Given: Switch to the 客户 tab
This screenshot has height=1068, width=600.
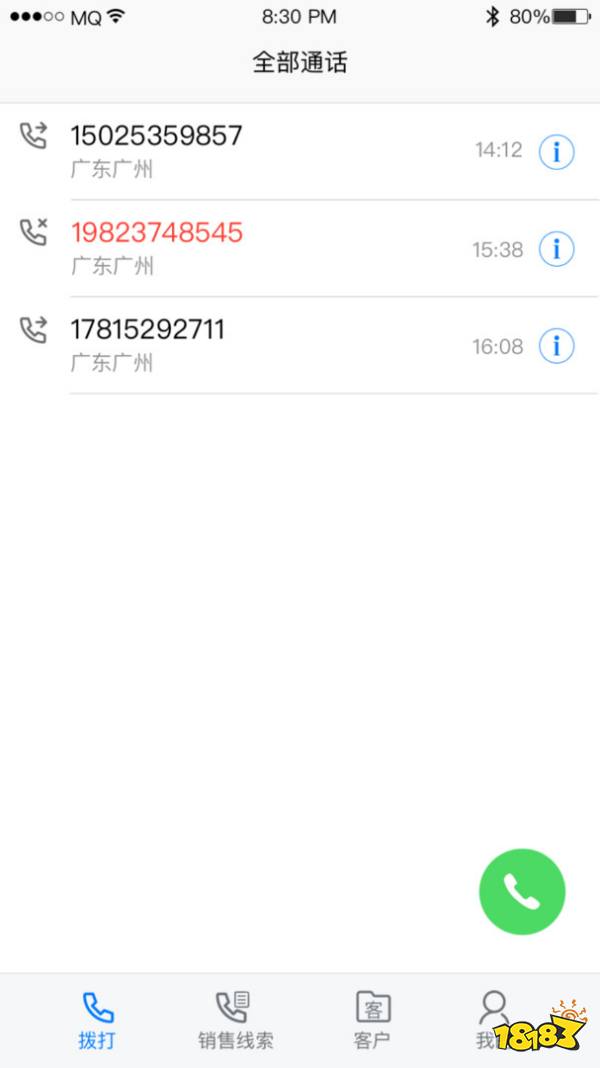Looking at the screenshot, I should (372, 1020).
